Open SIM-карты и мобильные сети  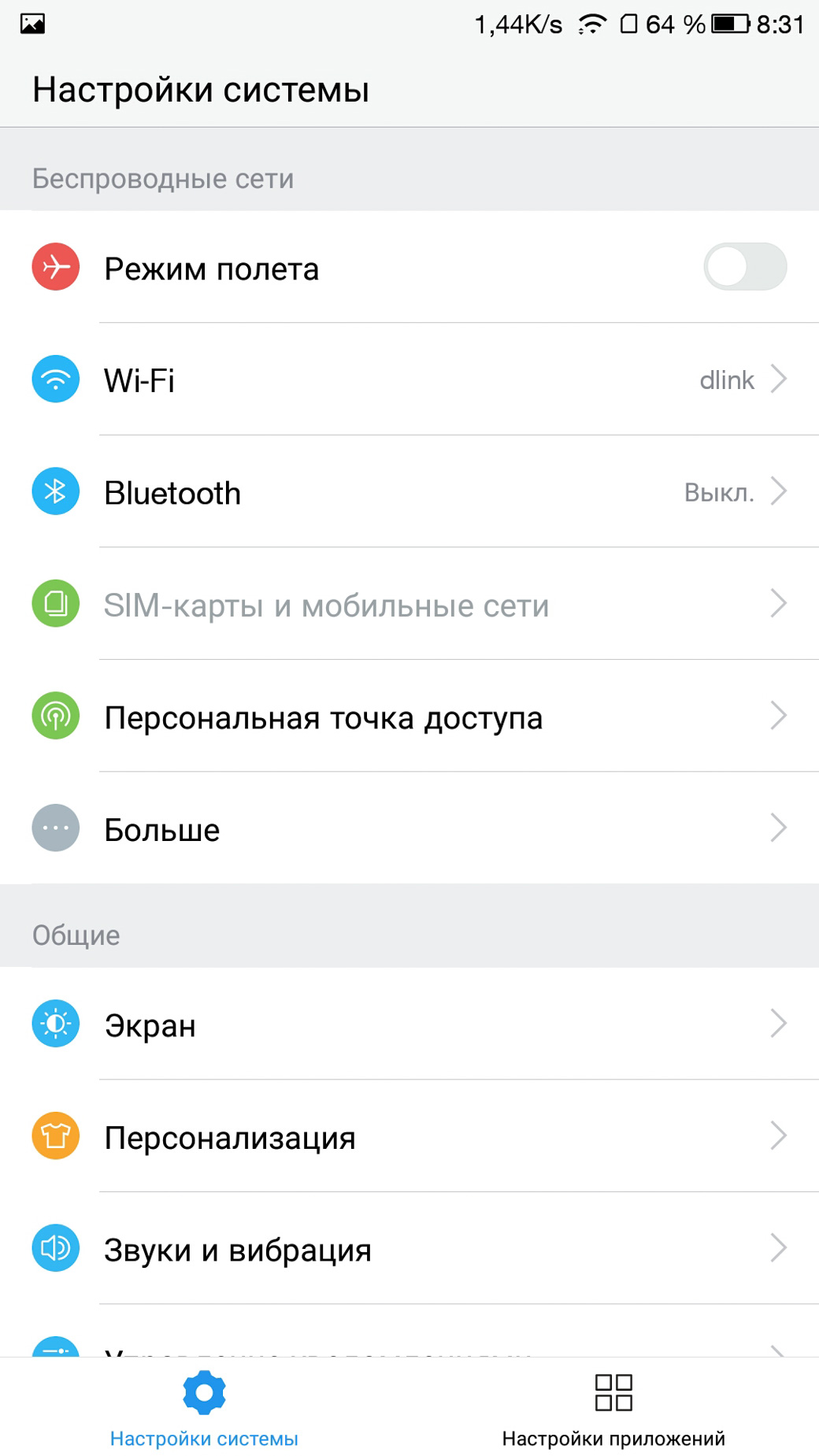click(409, 604)
